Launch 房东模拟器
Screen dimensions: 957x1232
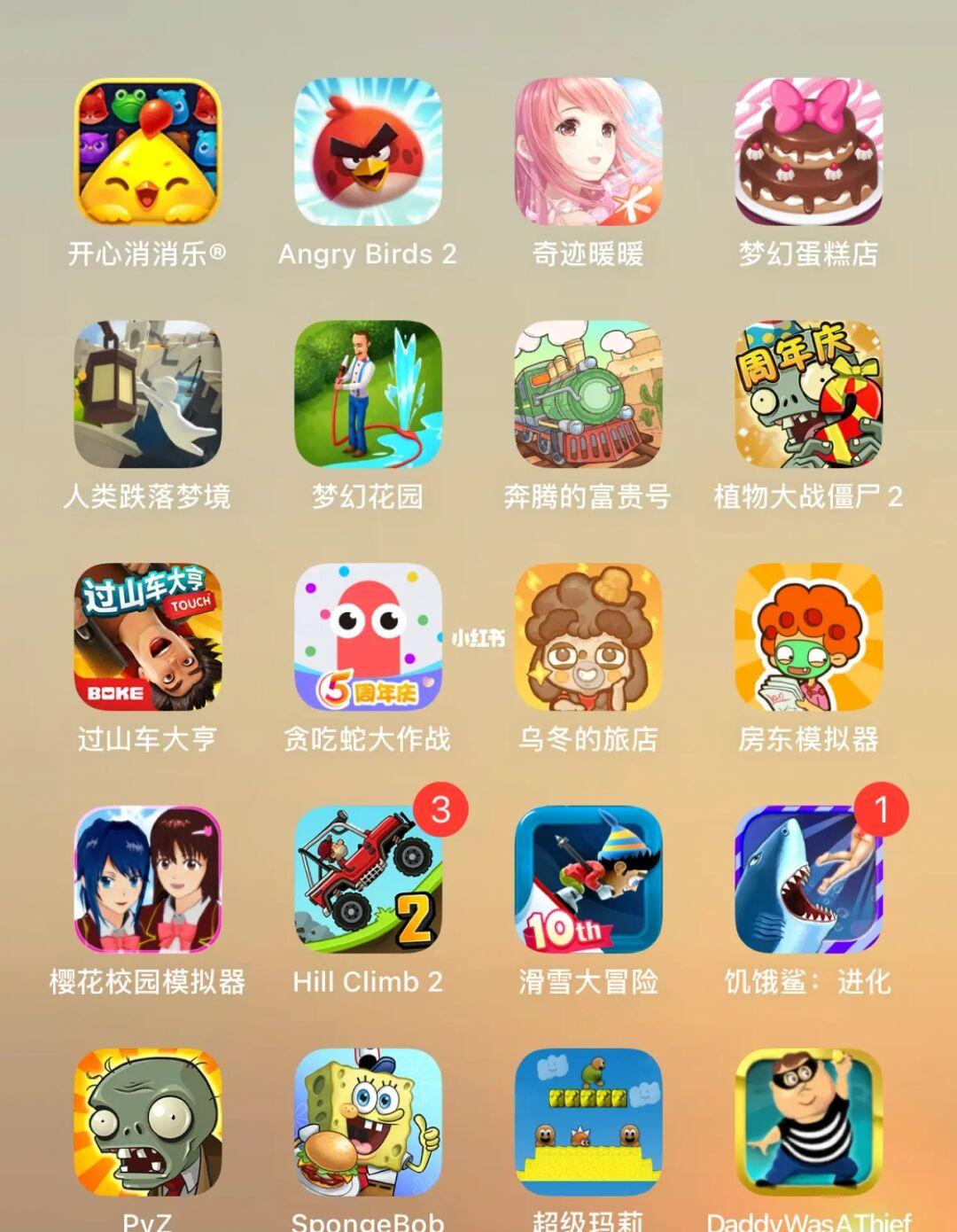[808, 636]
